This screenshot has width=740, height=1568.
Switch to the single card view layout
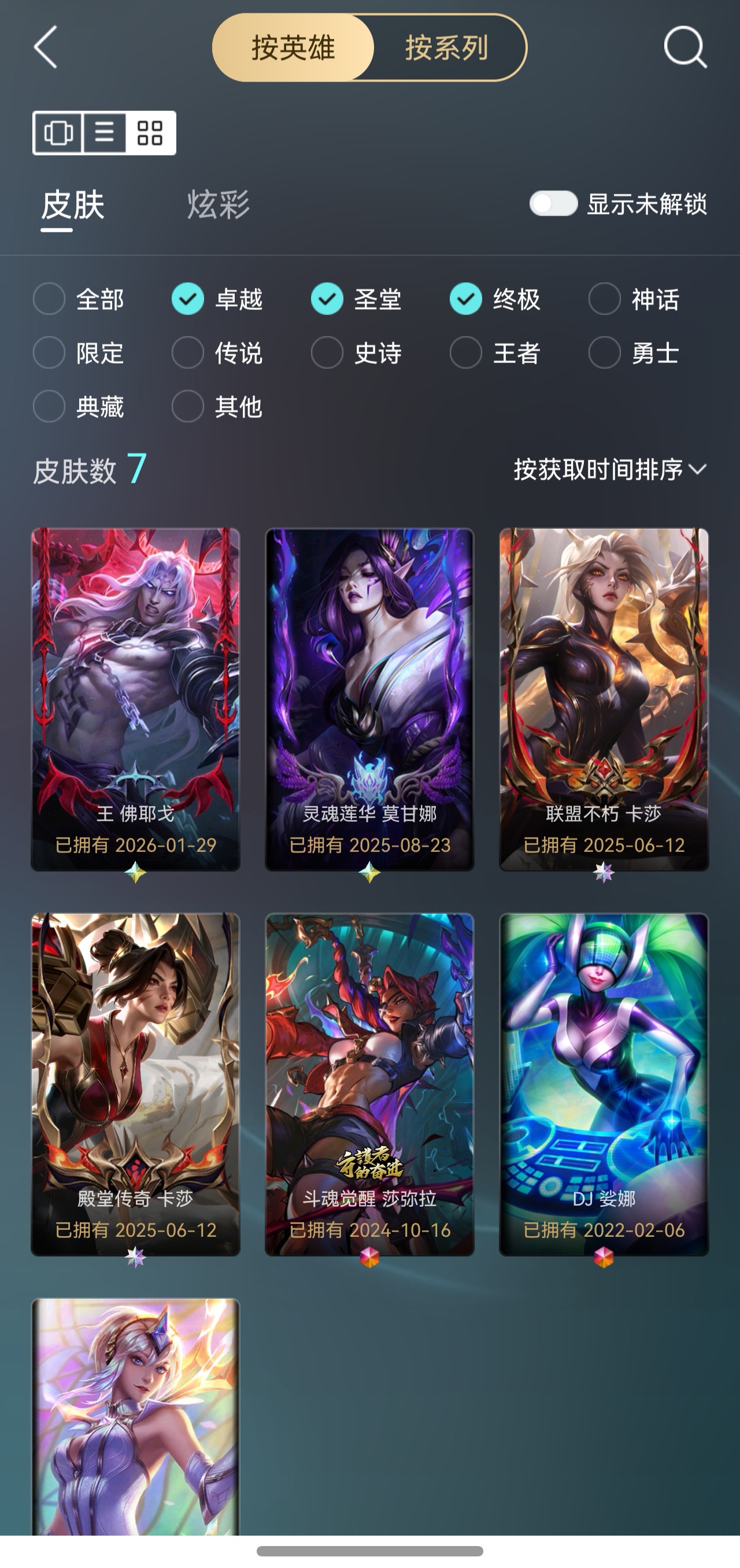tap(58, 133)
